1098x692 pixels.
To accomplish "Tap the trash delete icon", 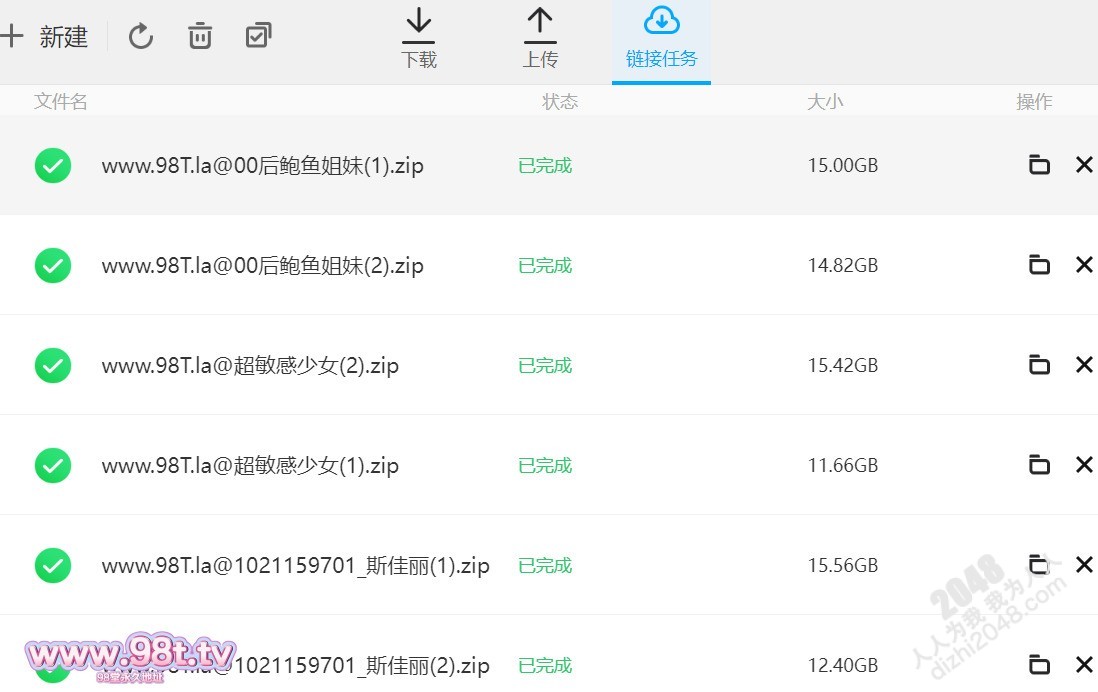I will click(x=200, y=37).
